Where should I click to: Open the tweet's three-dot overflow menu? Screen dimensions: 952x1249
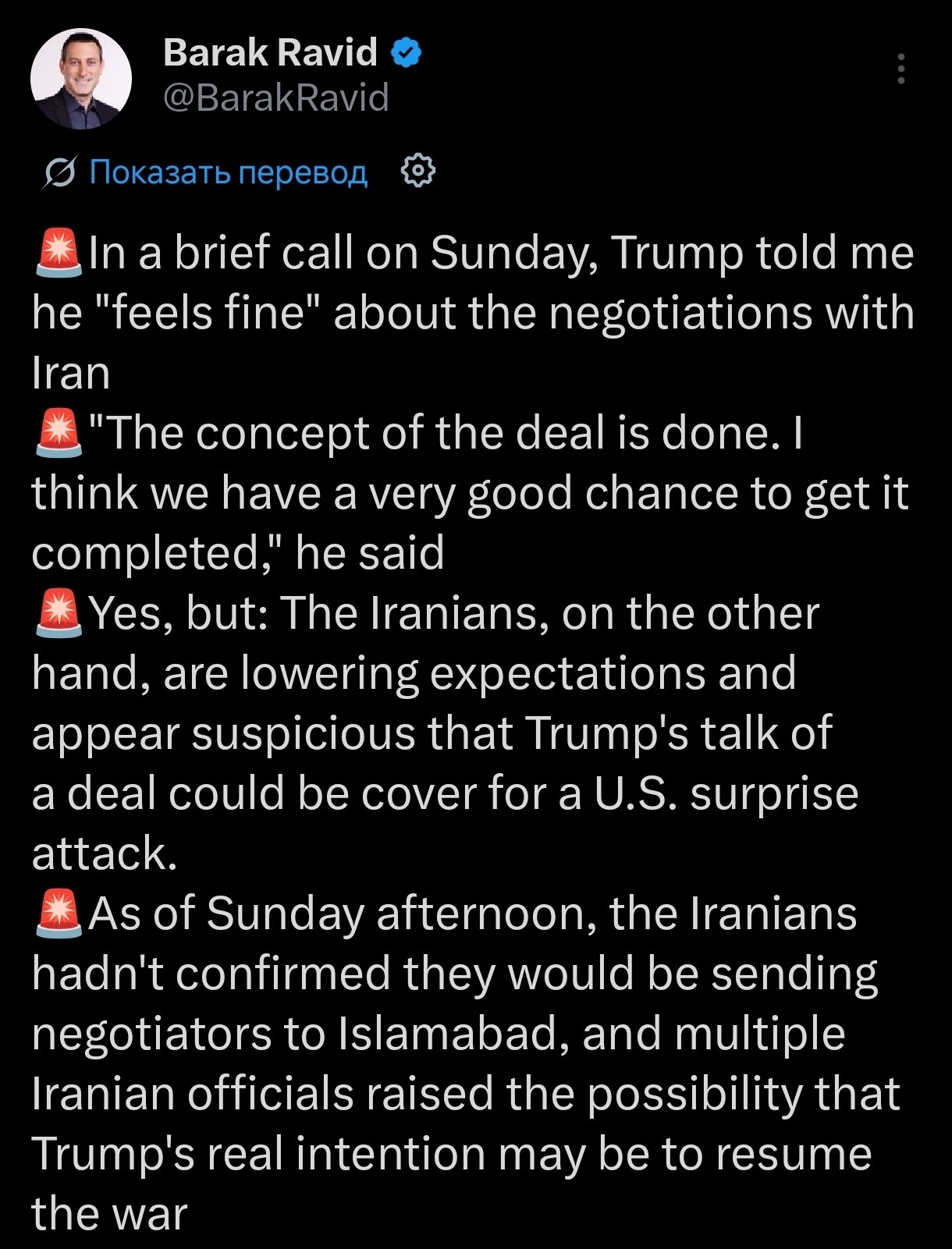pyautogui.click(x=900, y=69)
